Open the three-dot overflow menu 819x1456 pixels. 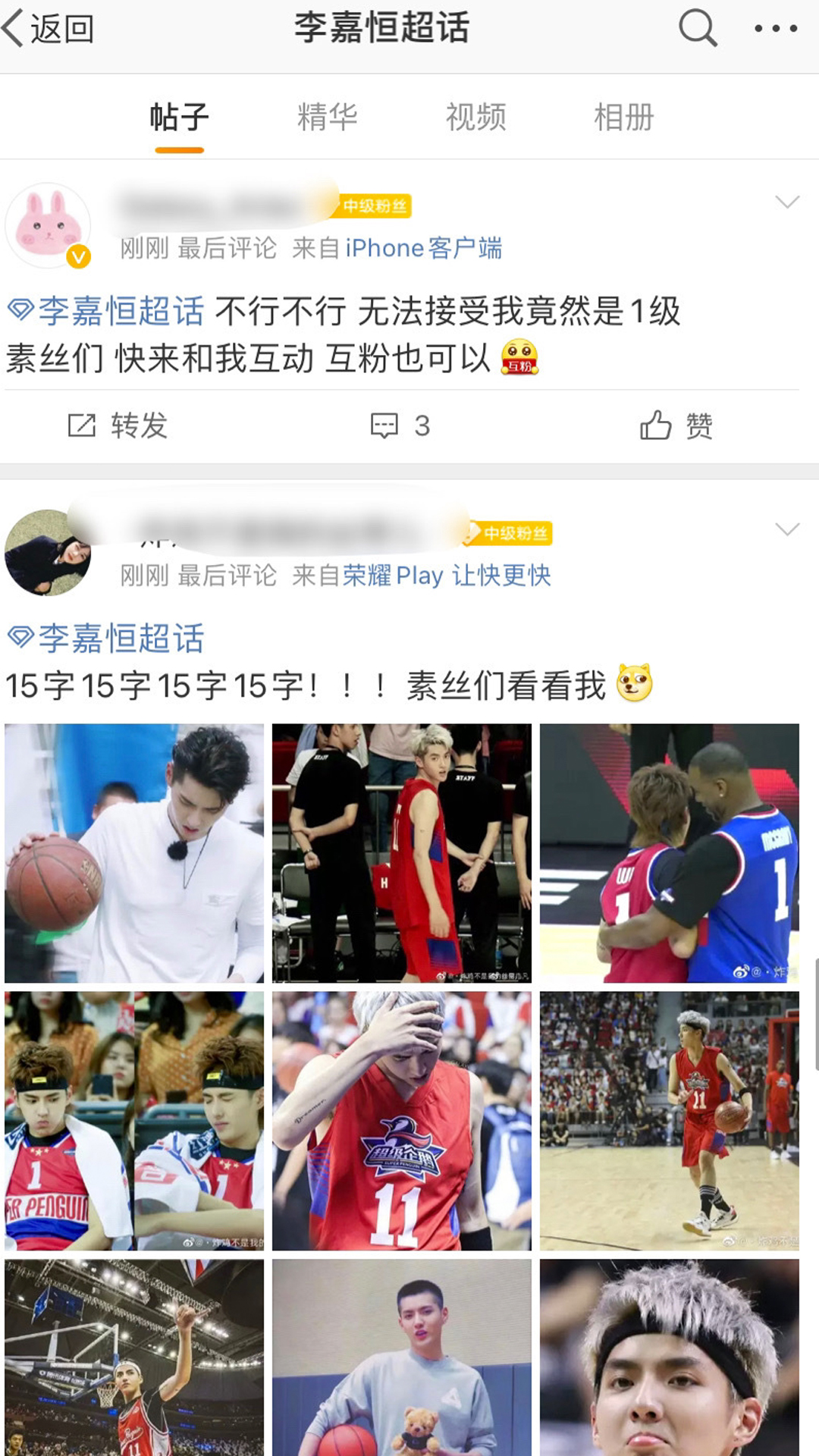coord(775,29)
